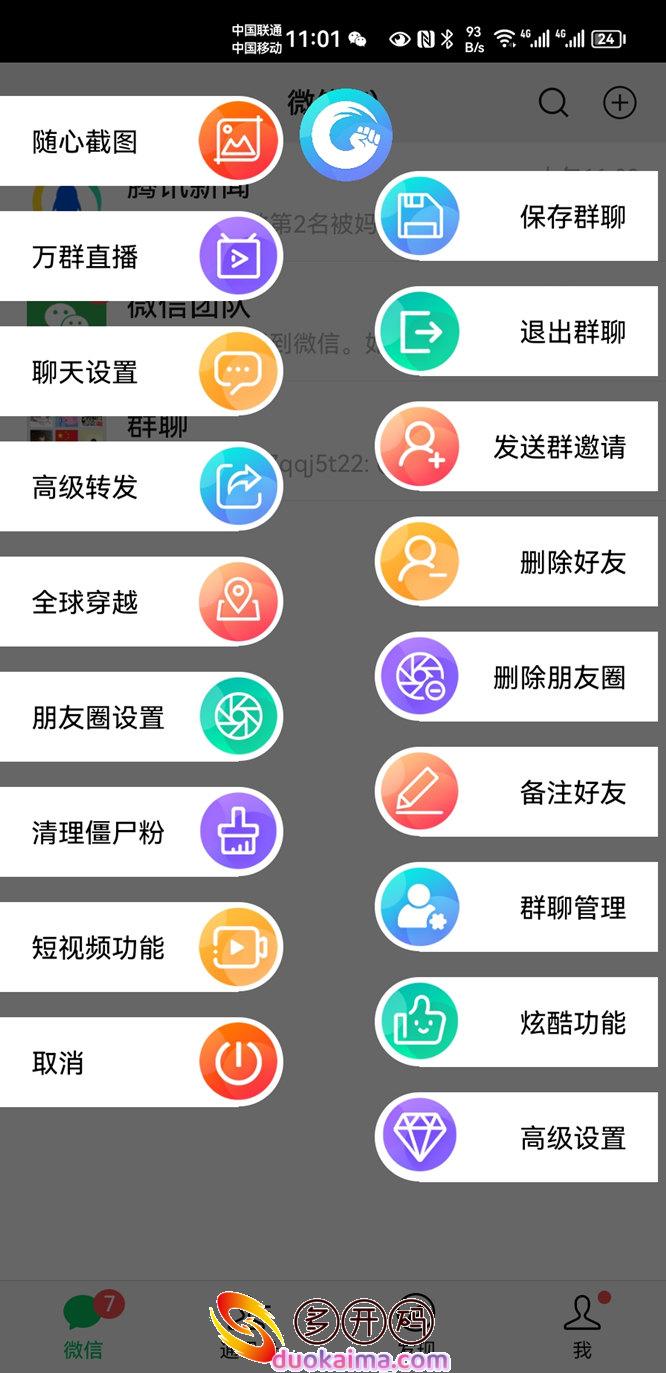Tap the search magnifier icon

[553, 102]
